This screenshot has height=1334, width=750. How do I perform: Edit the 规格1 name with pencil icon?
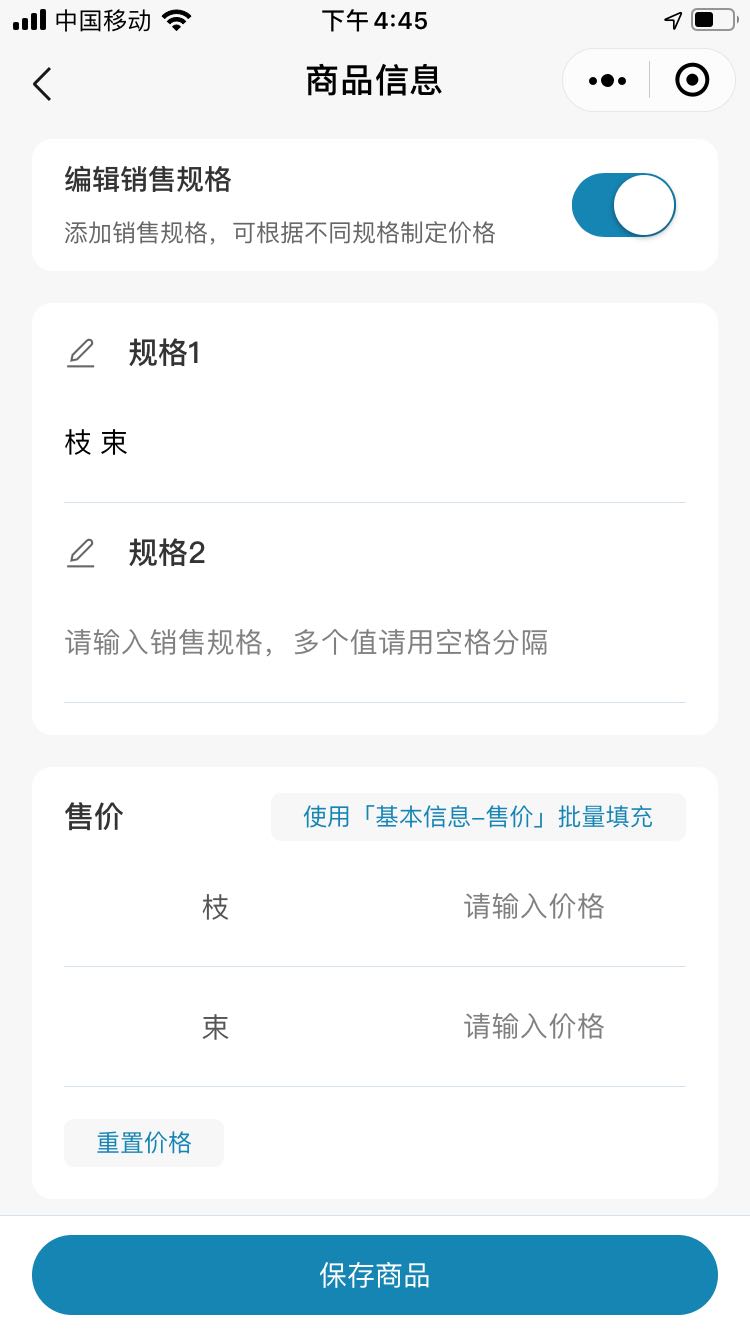[81, 353]
